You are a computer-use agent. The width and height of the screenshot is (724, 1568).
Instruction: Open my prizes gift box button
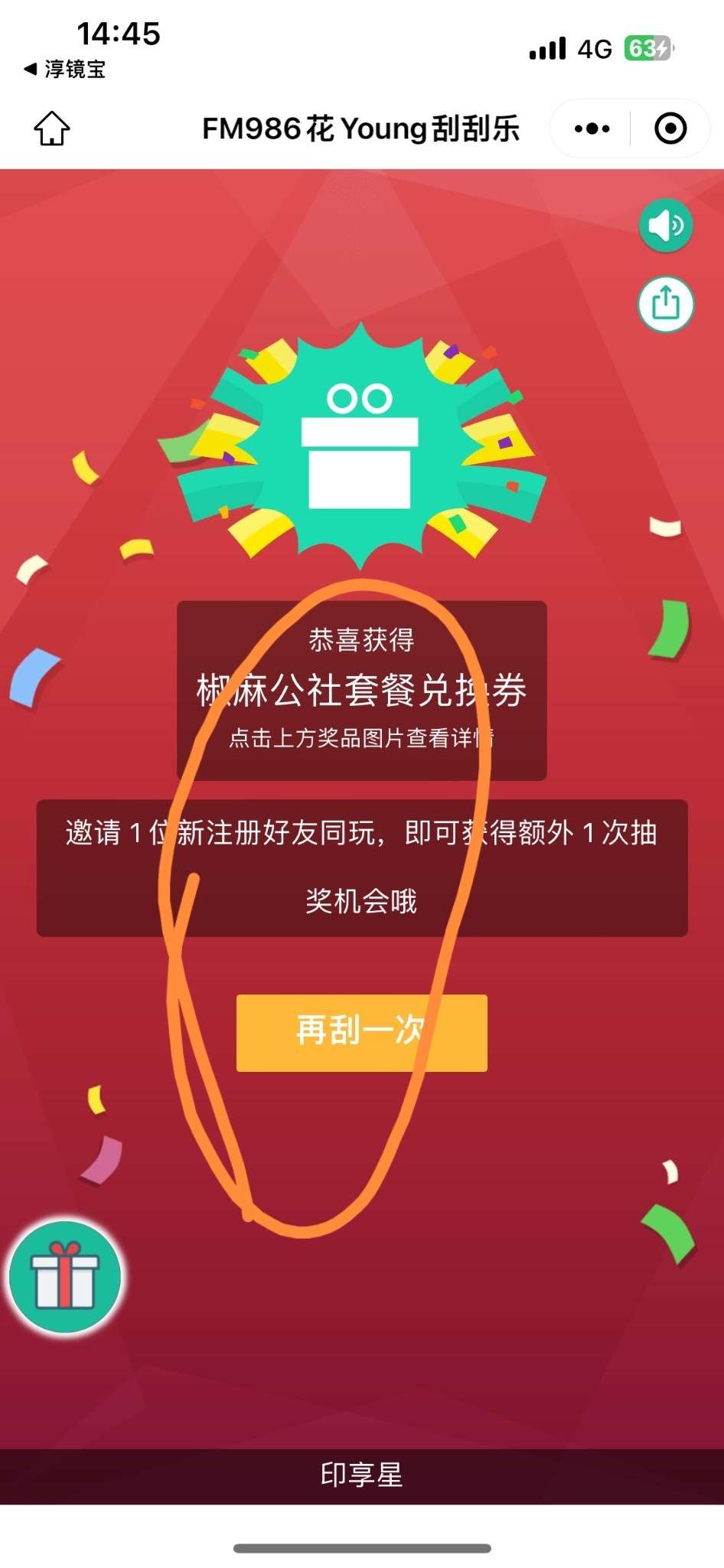(x=65, y=1277)
